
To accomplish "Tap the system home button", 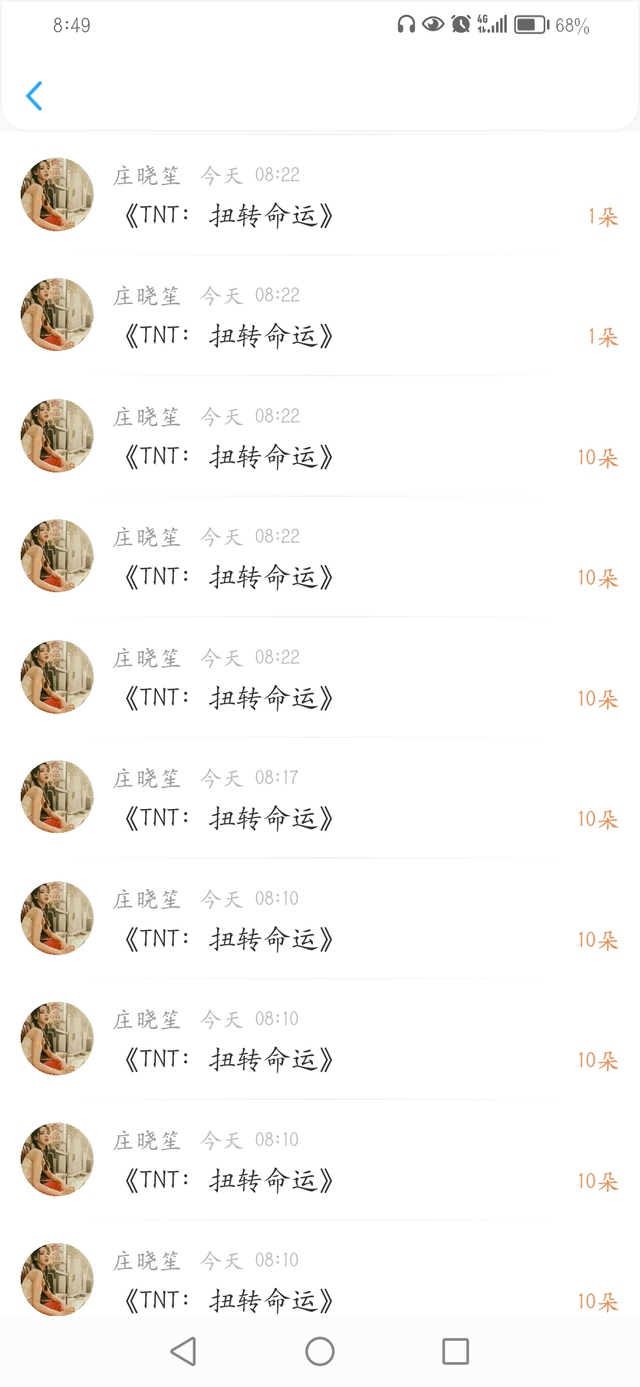I will click(320, 1352).
